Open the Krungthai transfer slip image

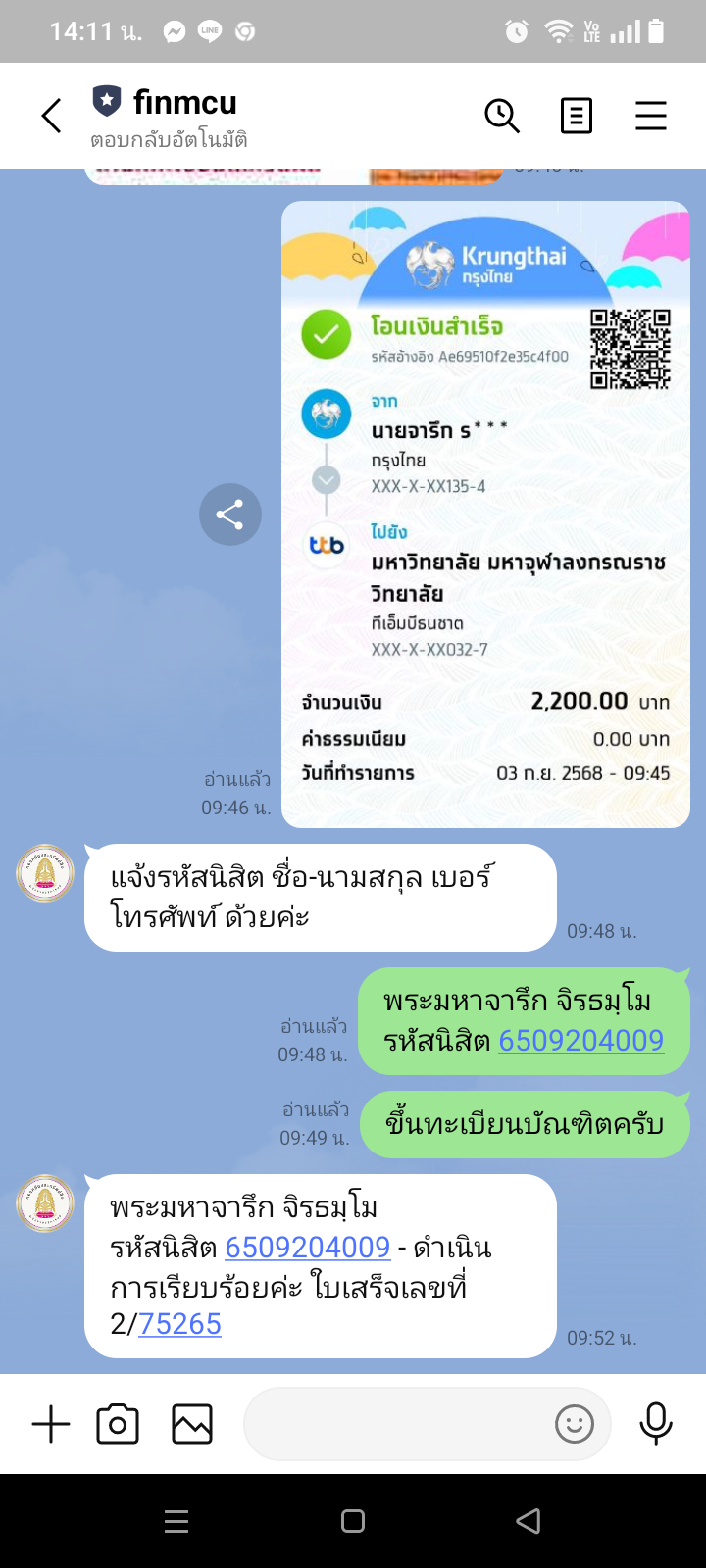[485, 514]
